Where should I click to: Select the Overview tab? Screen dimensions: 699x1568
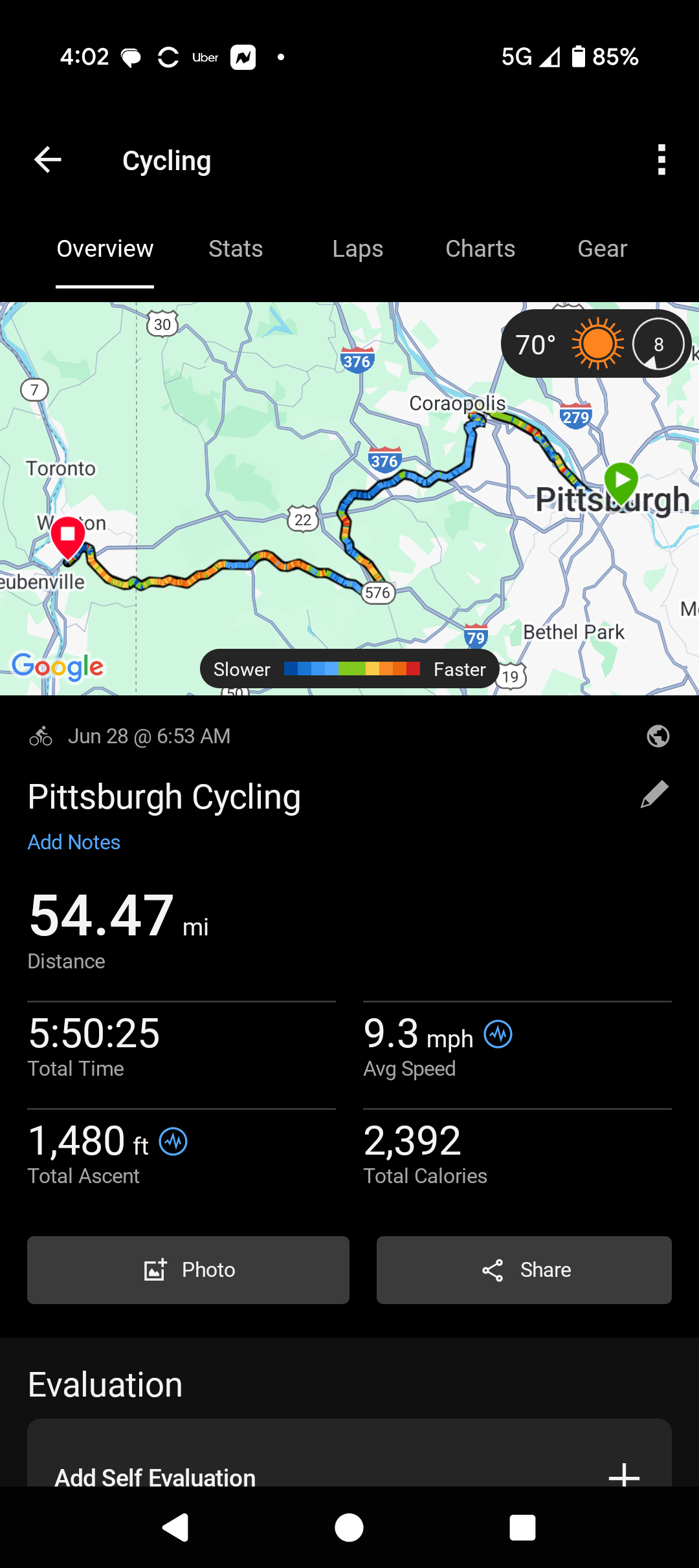coord(105,249)
